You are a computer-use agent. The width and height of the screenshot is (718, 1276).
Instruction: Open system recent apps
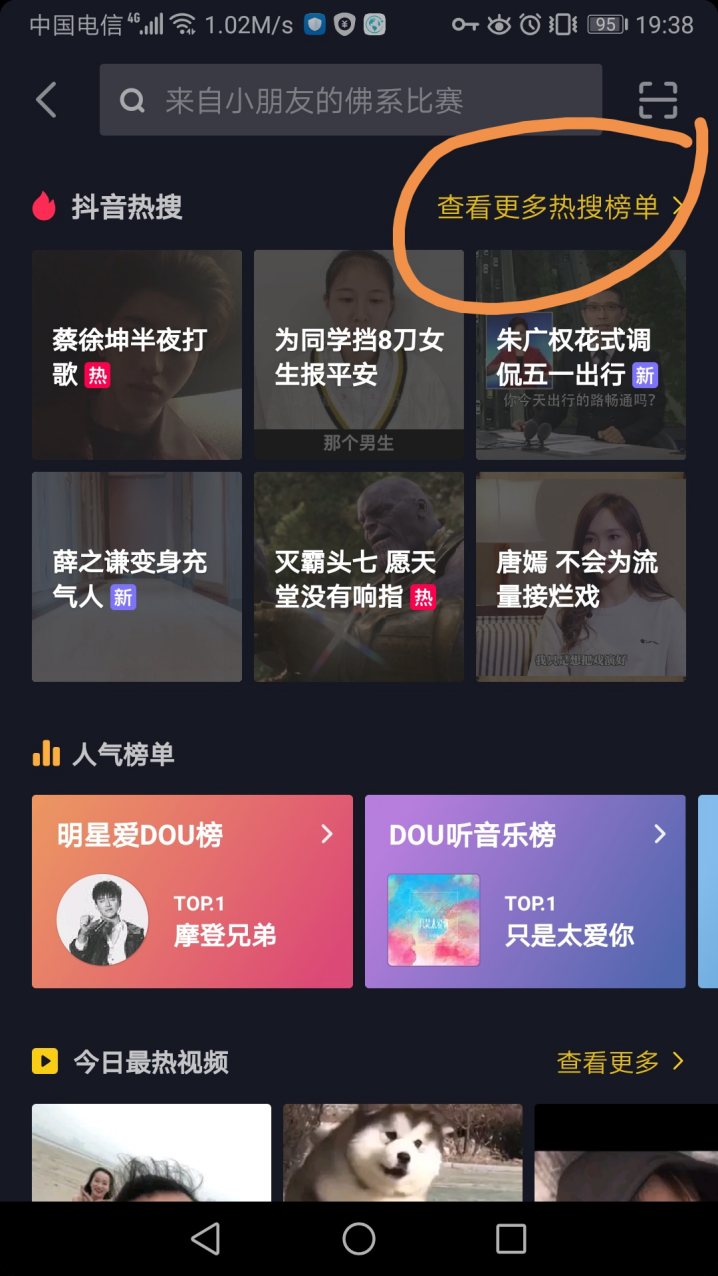pos(511,1239)
